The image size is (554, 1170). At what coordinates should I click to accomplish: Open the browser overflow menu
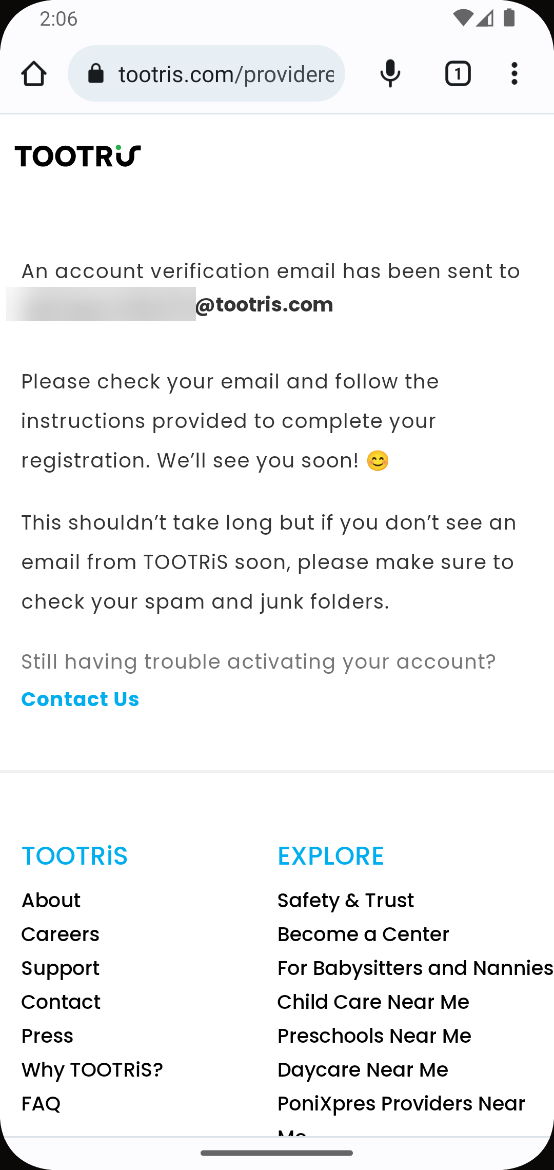tap(514, 74)
